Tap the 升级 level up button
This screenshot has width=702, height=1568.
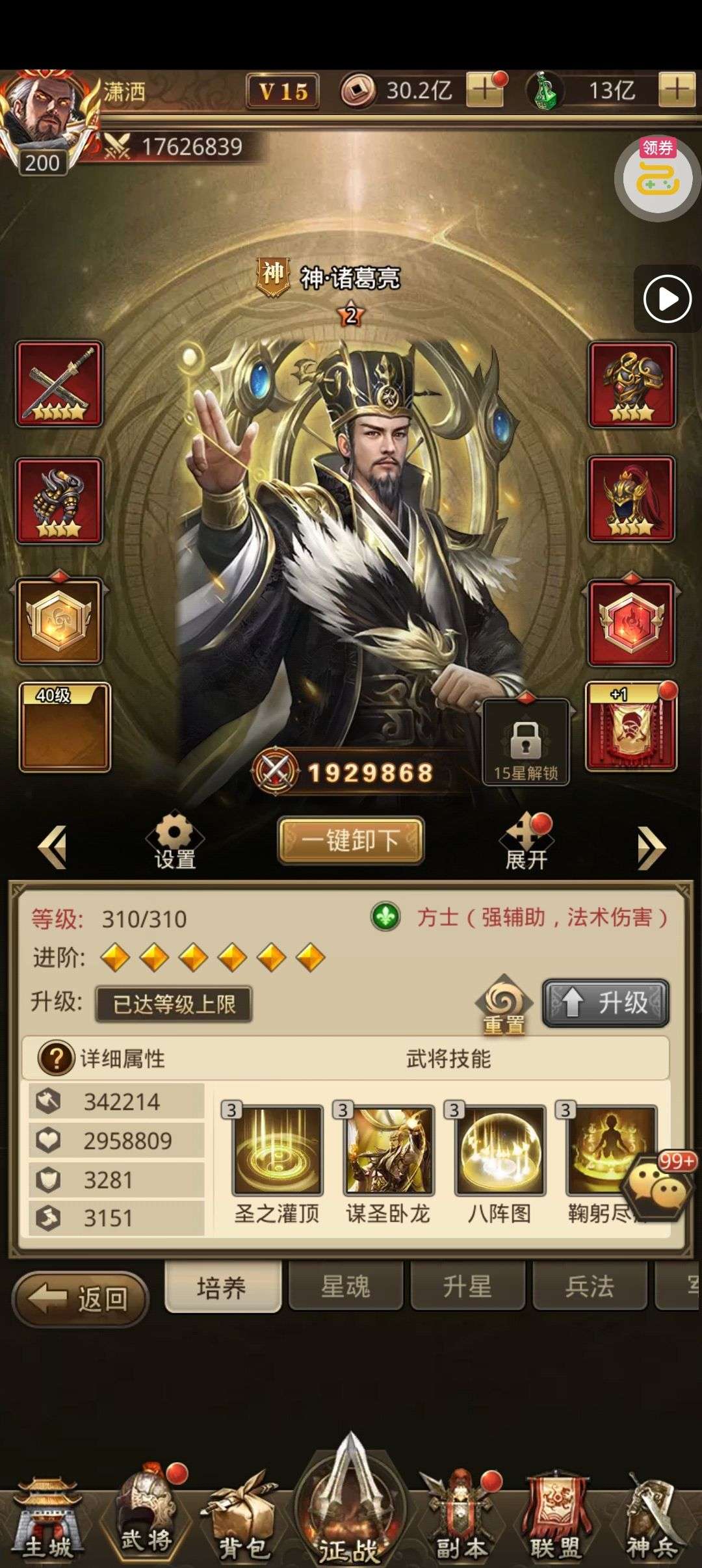[x=606, y=1002]
